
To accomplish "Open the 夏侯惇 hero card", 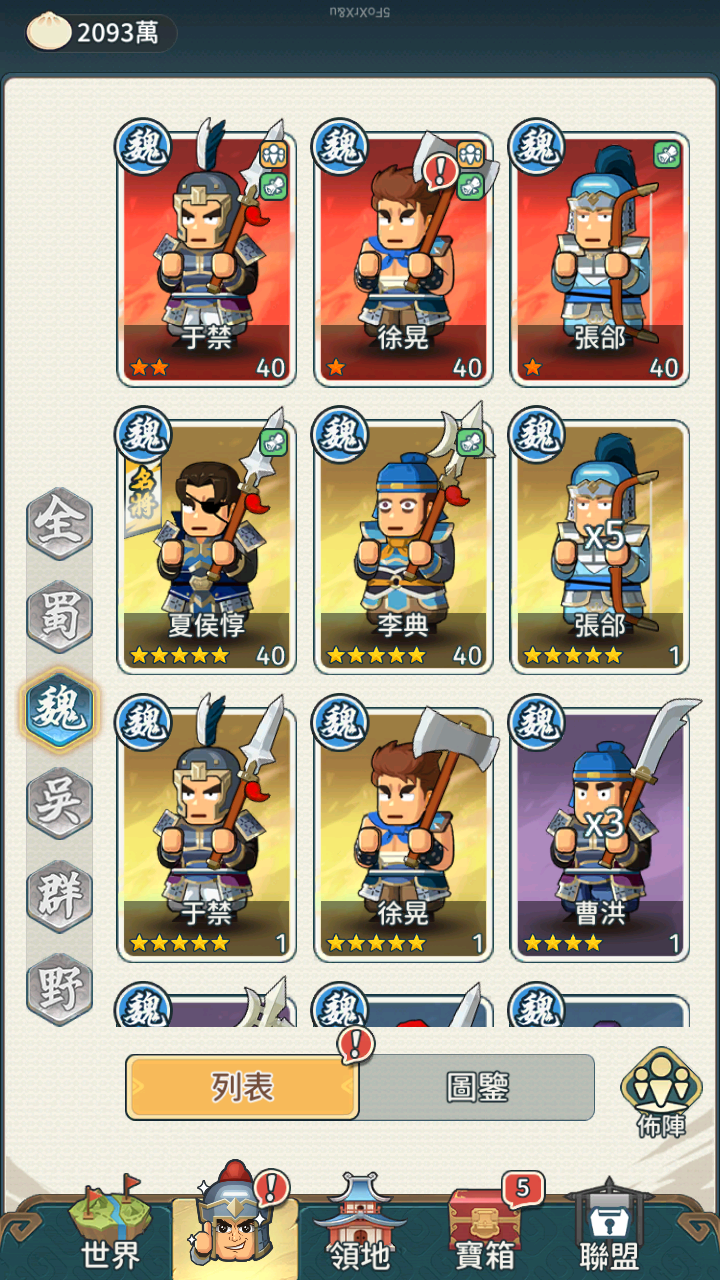I will coord(207,546).
